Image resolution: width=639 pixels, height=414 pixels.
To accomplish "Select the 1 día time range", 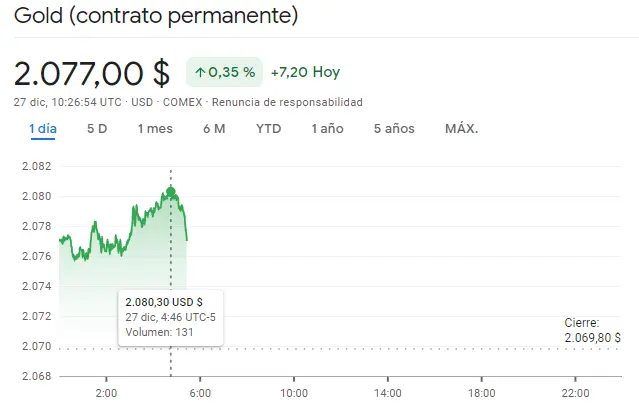I will pos(43,129).
